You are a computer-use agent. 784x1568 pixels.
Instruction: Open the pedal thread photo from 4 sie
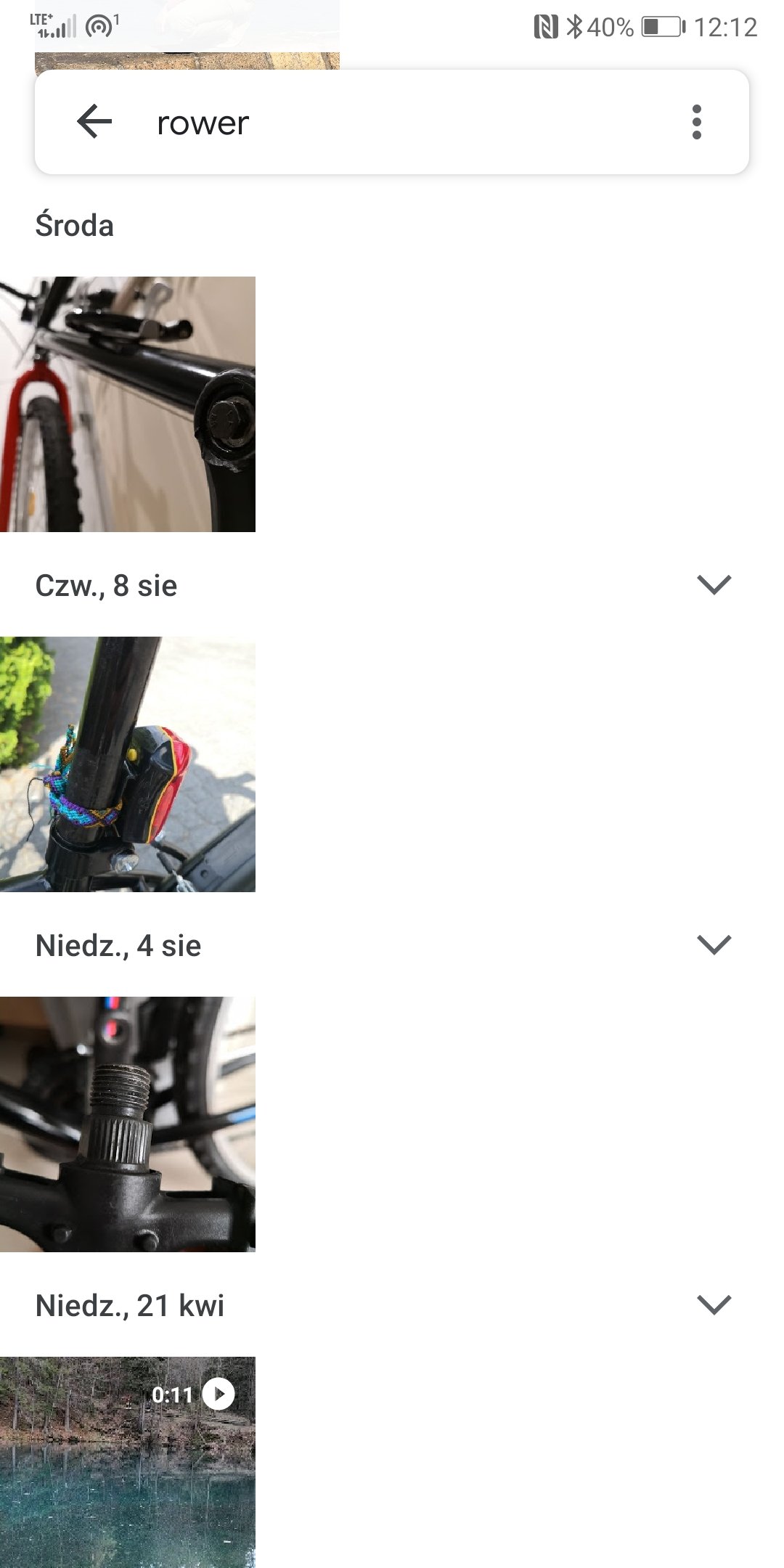pyautogui.click(x=128, y=1124)
